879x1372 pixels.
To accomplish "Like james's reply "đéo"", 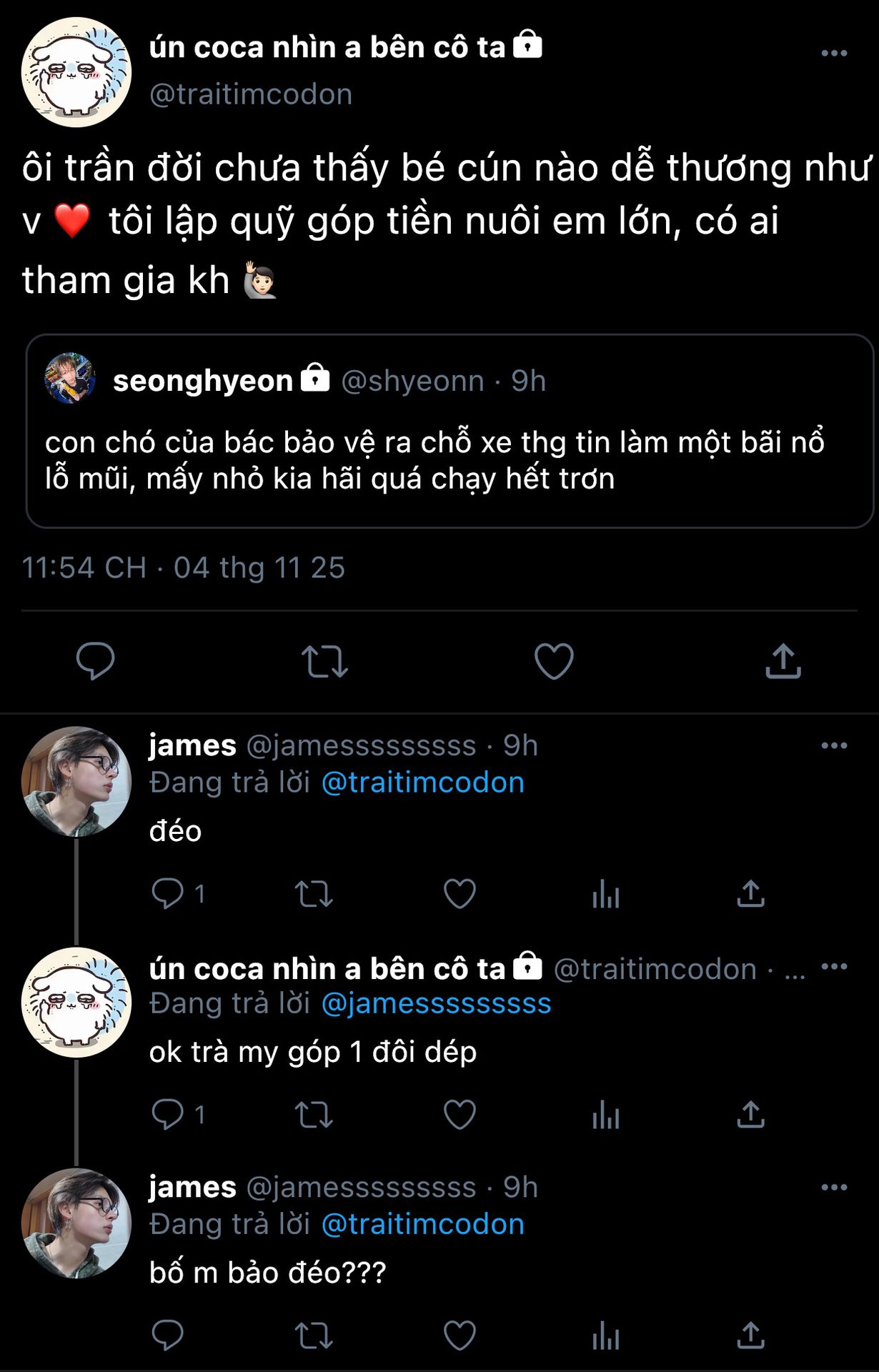I will pos(460,894).
